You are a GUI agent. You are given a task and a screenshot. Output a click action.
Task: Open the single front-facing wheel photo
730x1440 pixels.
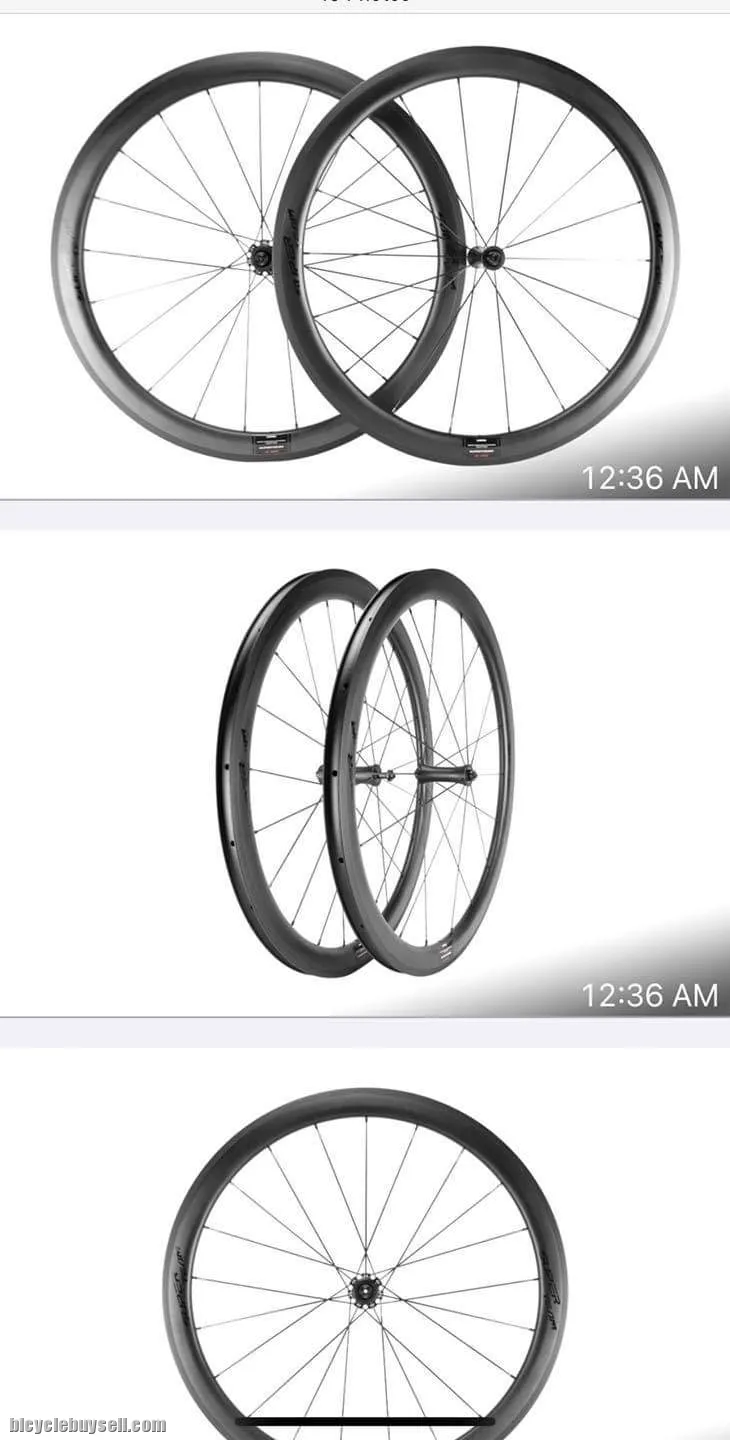(365, 1260)
